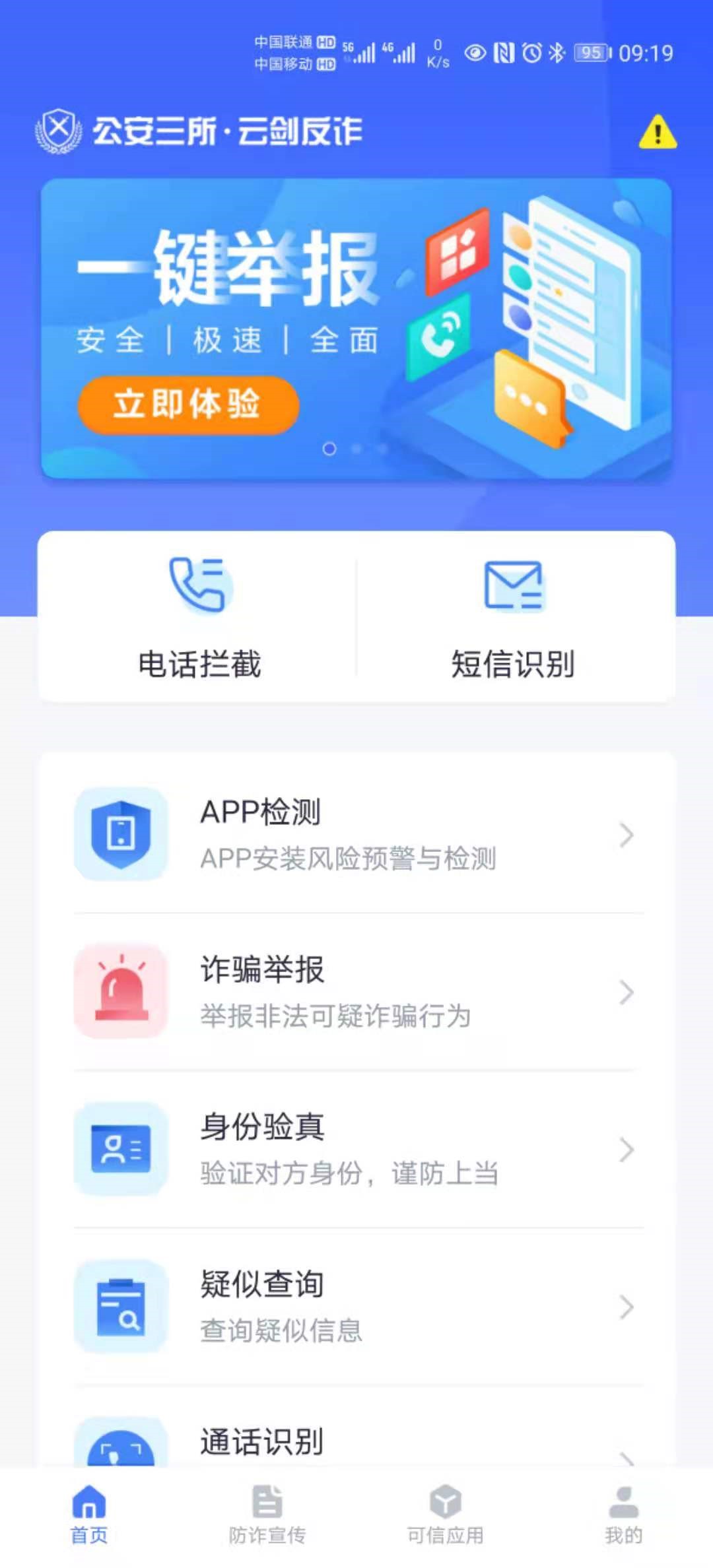Open 诈骗举报 fraud report
This screenshot has width=713, height=1568.
pos(356,991)
